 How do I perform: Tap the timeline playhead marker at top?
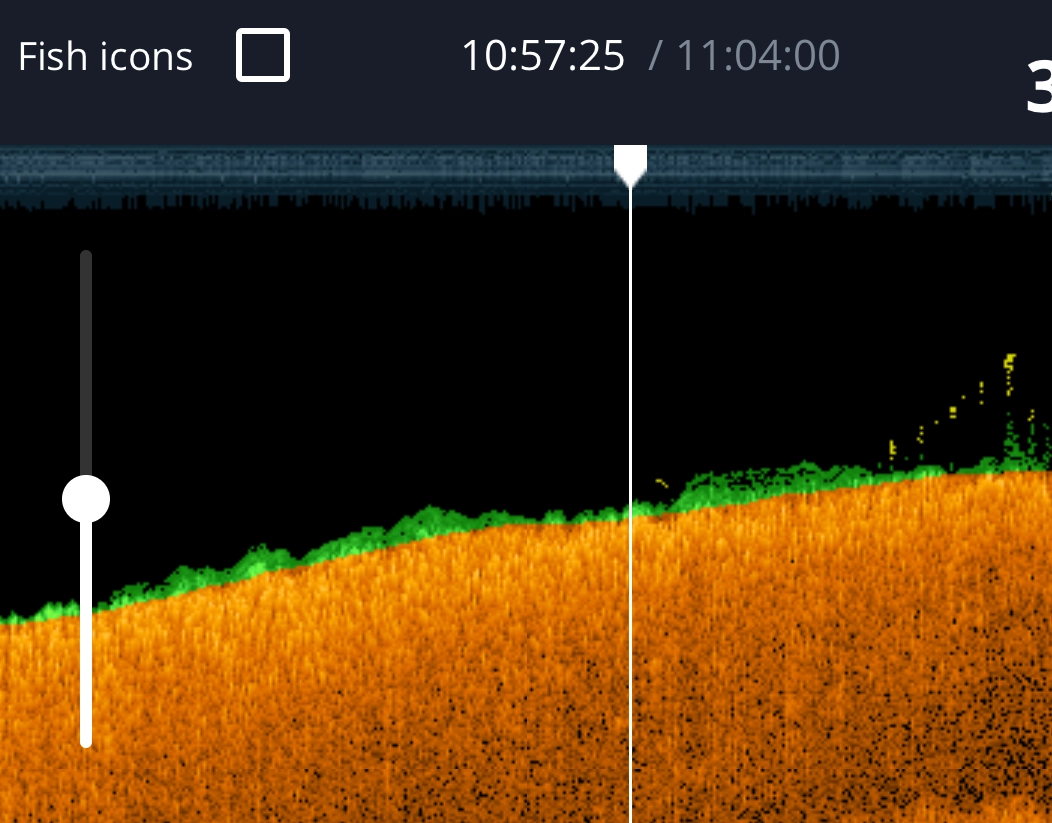[x=630, y=164]
